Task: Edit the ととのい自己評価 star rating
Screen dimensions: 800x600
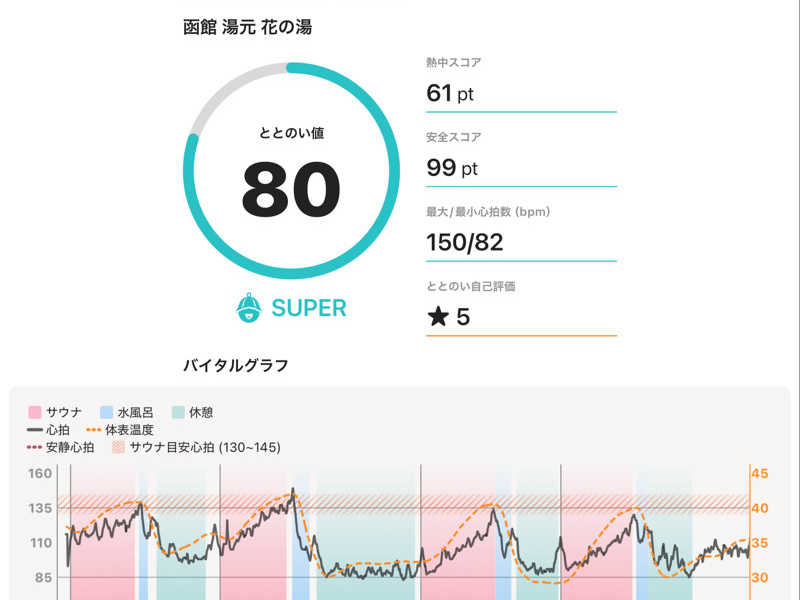Action: click(x=521, y=317)
